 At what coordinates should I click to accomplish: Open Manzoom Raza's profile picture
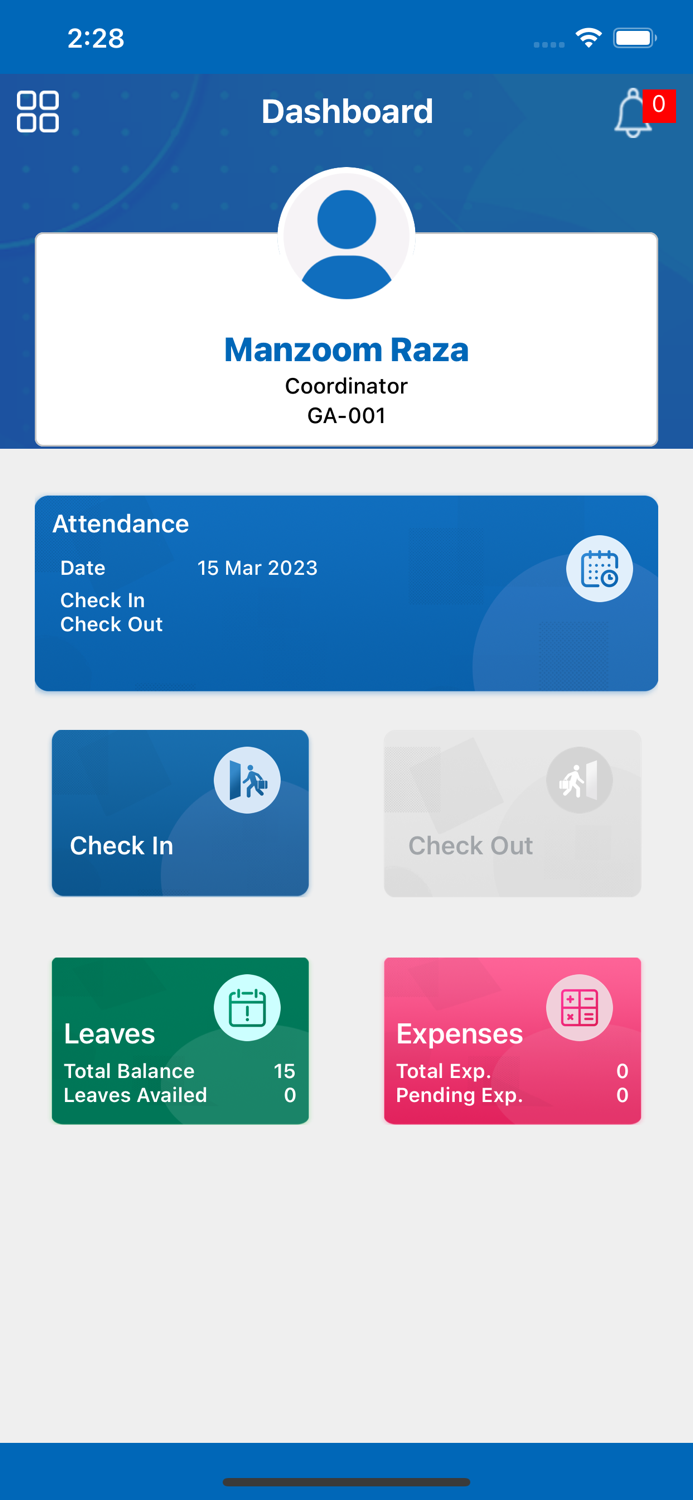coord(346,236)
